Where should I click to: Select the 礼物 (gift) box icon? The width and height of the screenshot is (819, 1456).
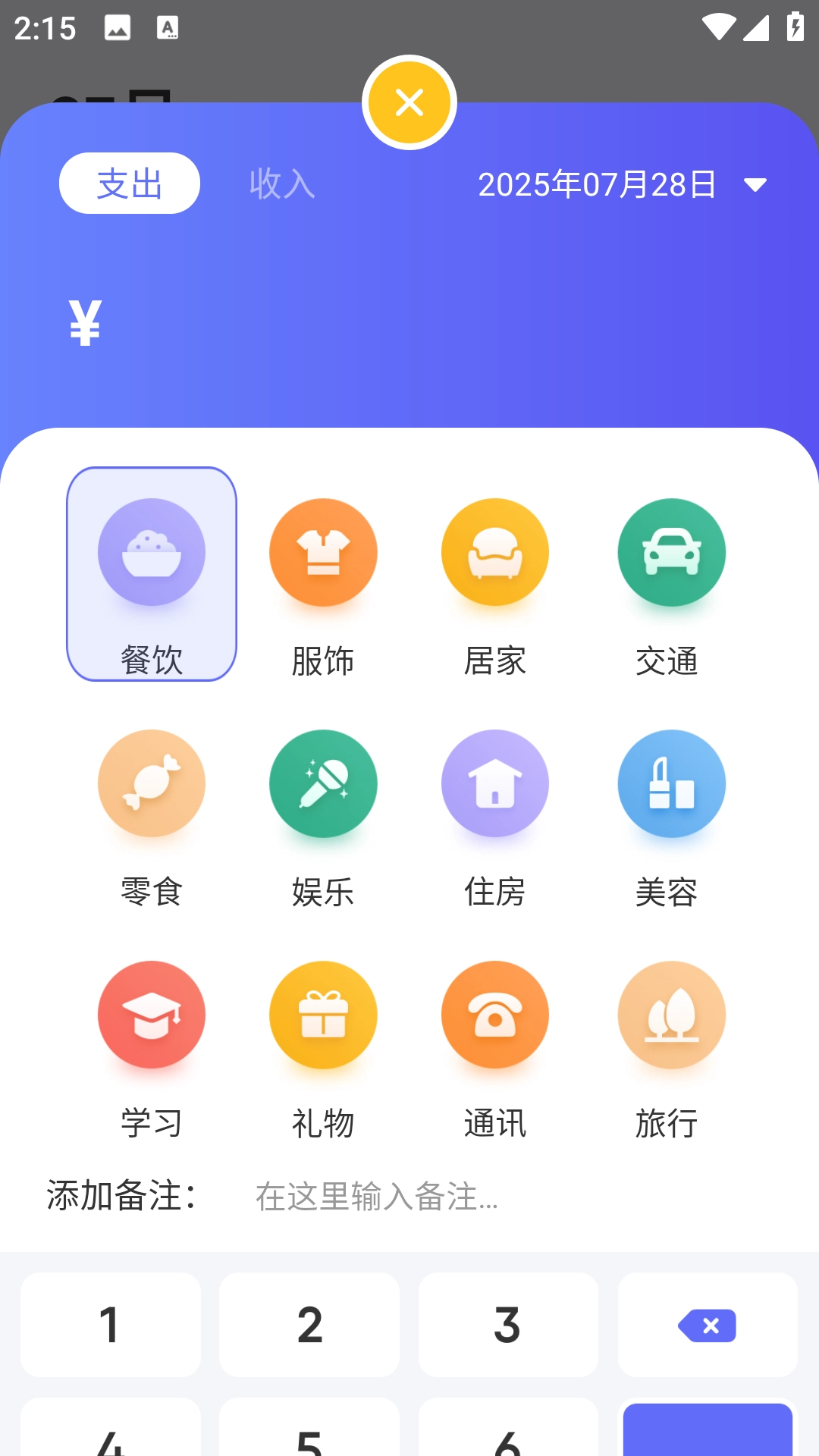pos(323,1015)
